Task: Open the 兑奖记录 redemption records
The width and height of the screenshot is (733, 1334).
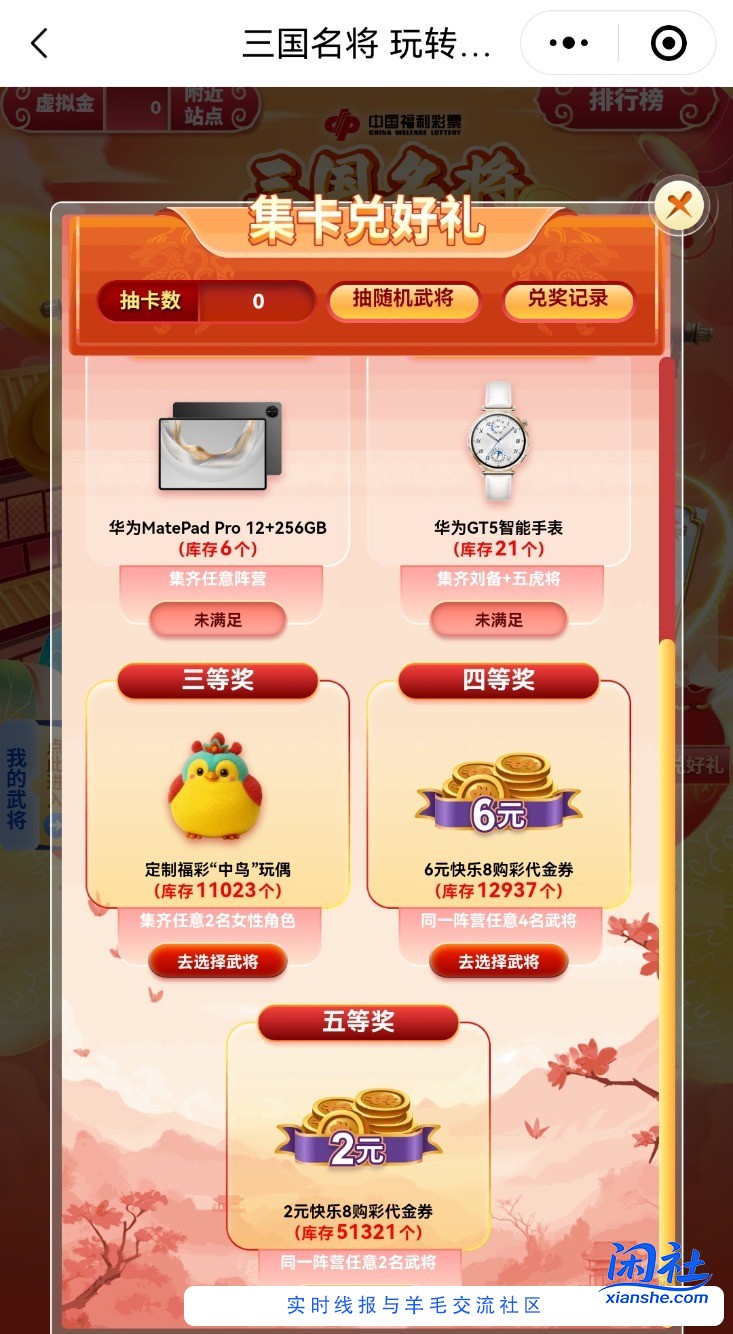Action: [569, 301]
